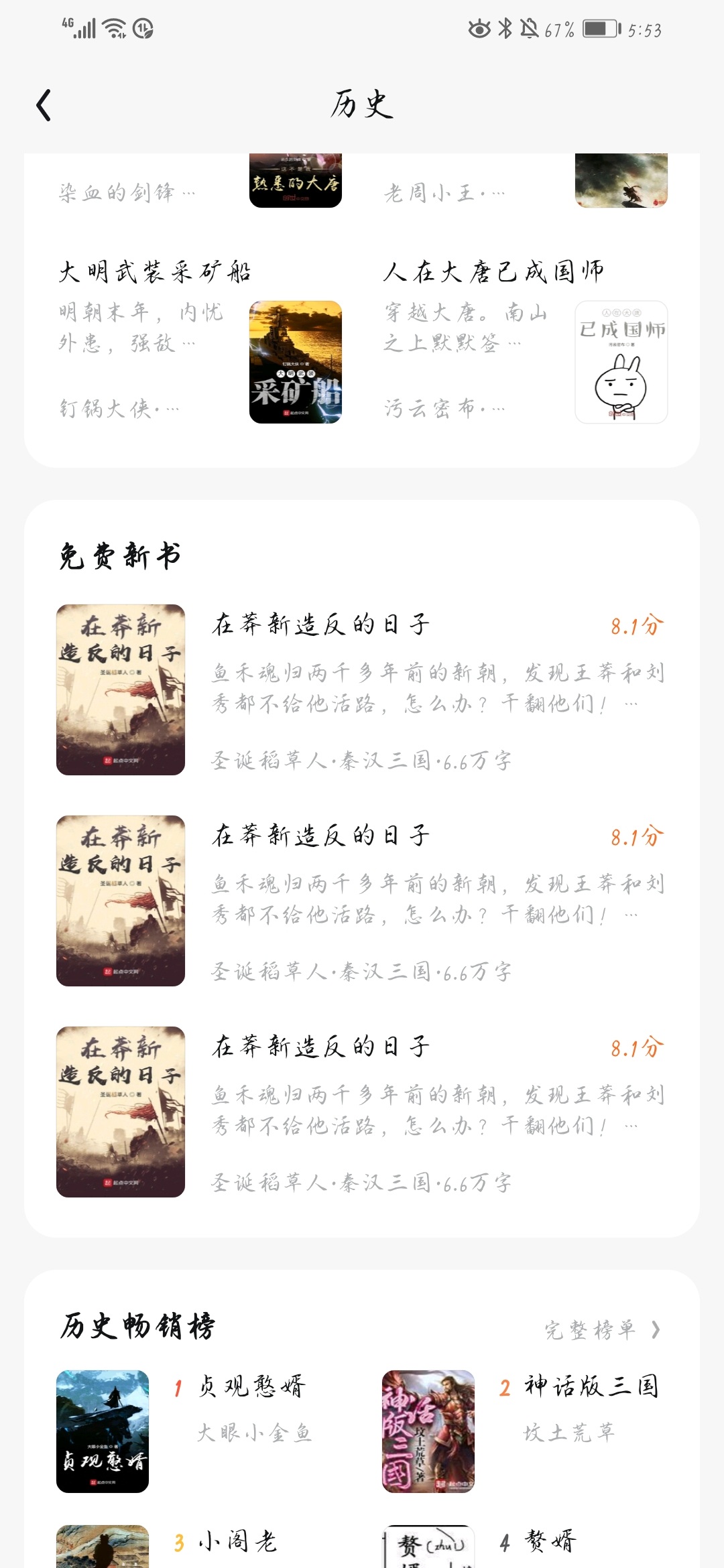Go back from the 历史 page
The height and width of the screenshot is (1568, 724).
tap(44, 105)
